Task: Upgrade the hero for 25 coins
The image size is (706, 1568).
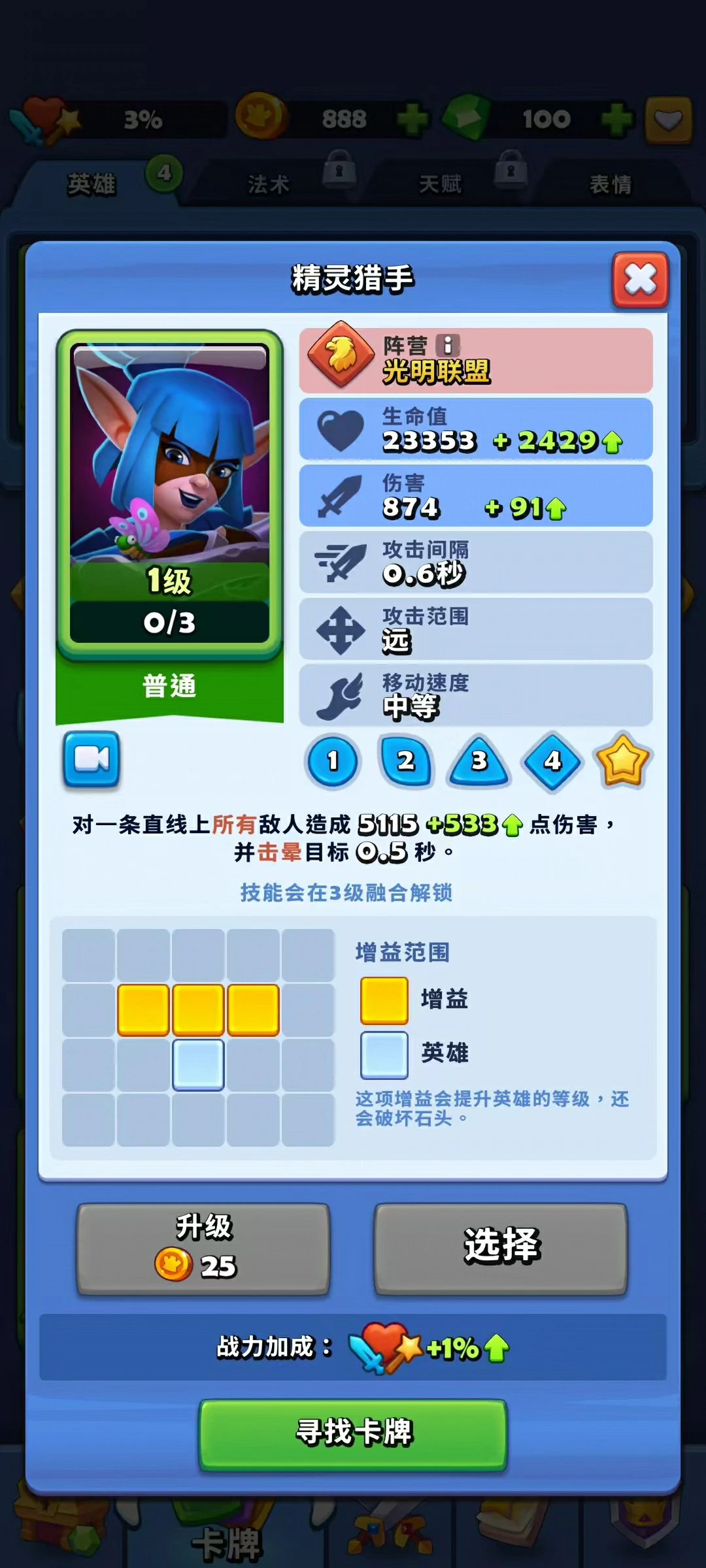Action: 203,1249
